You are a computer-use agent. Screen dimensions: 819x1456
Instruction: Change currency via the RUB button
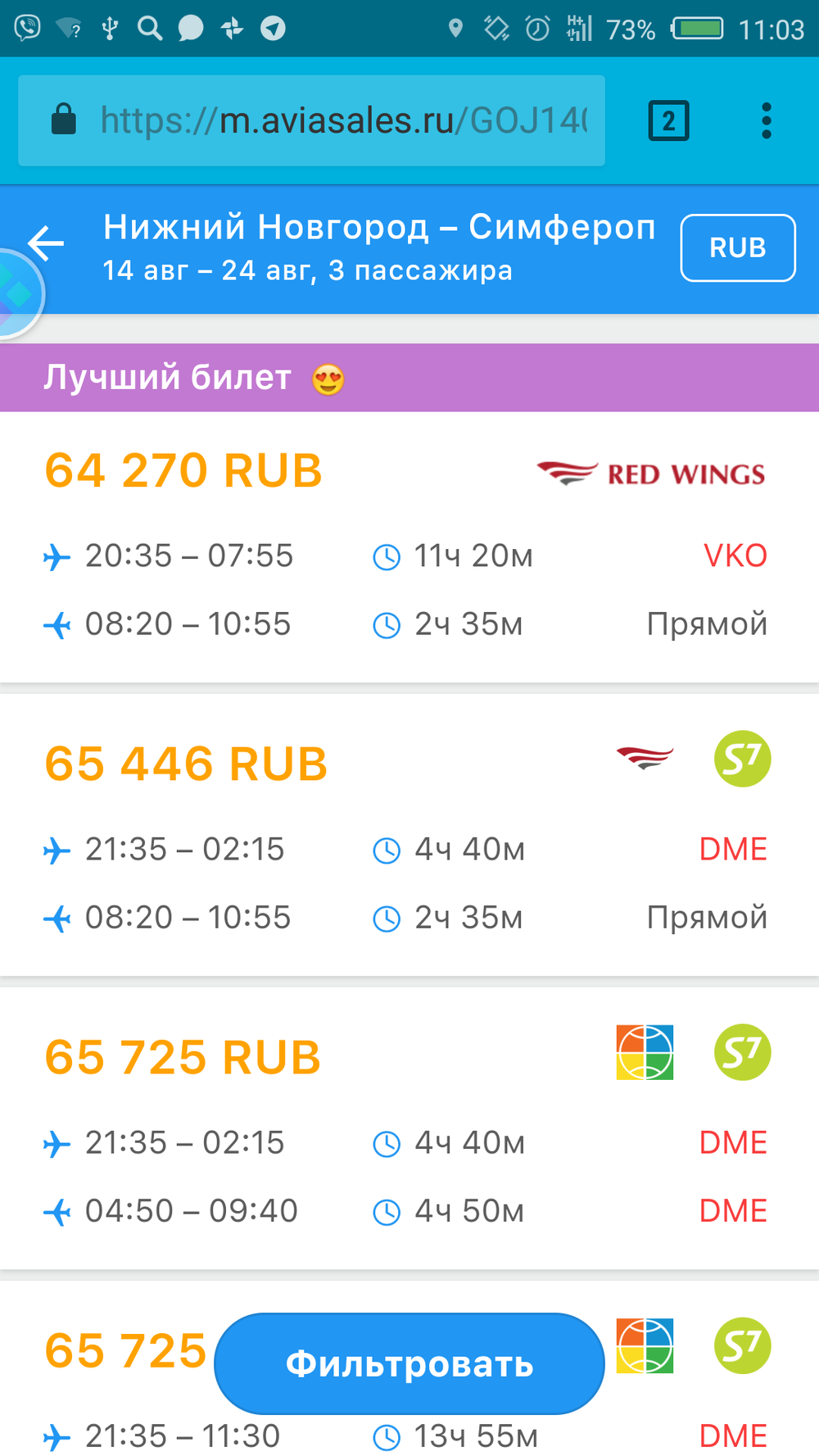click(x=738, y=247)
